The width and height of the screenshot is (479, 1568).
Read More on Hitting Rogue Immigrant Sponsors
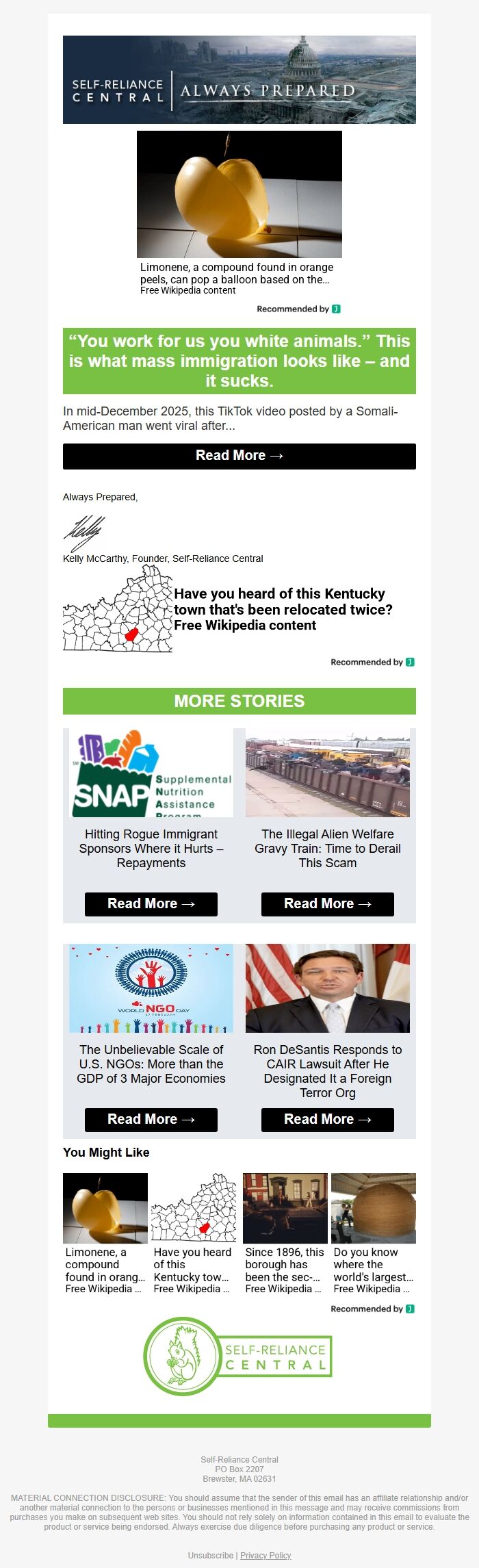tap(151, 903)
